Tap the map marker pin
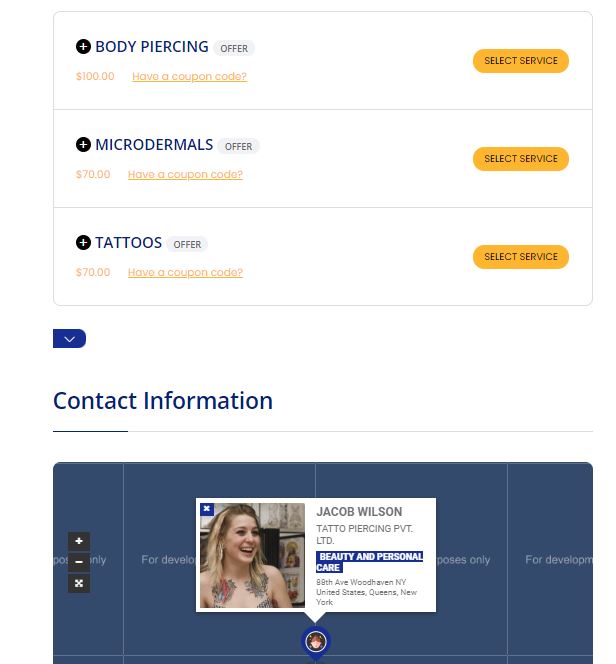Viewport: 616px width, 664px height. pyautogui.click(x=316, y=641)
